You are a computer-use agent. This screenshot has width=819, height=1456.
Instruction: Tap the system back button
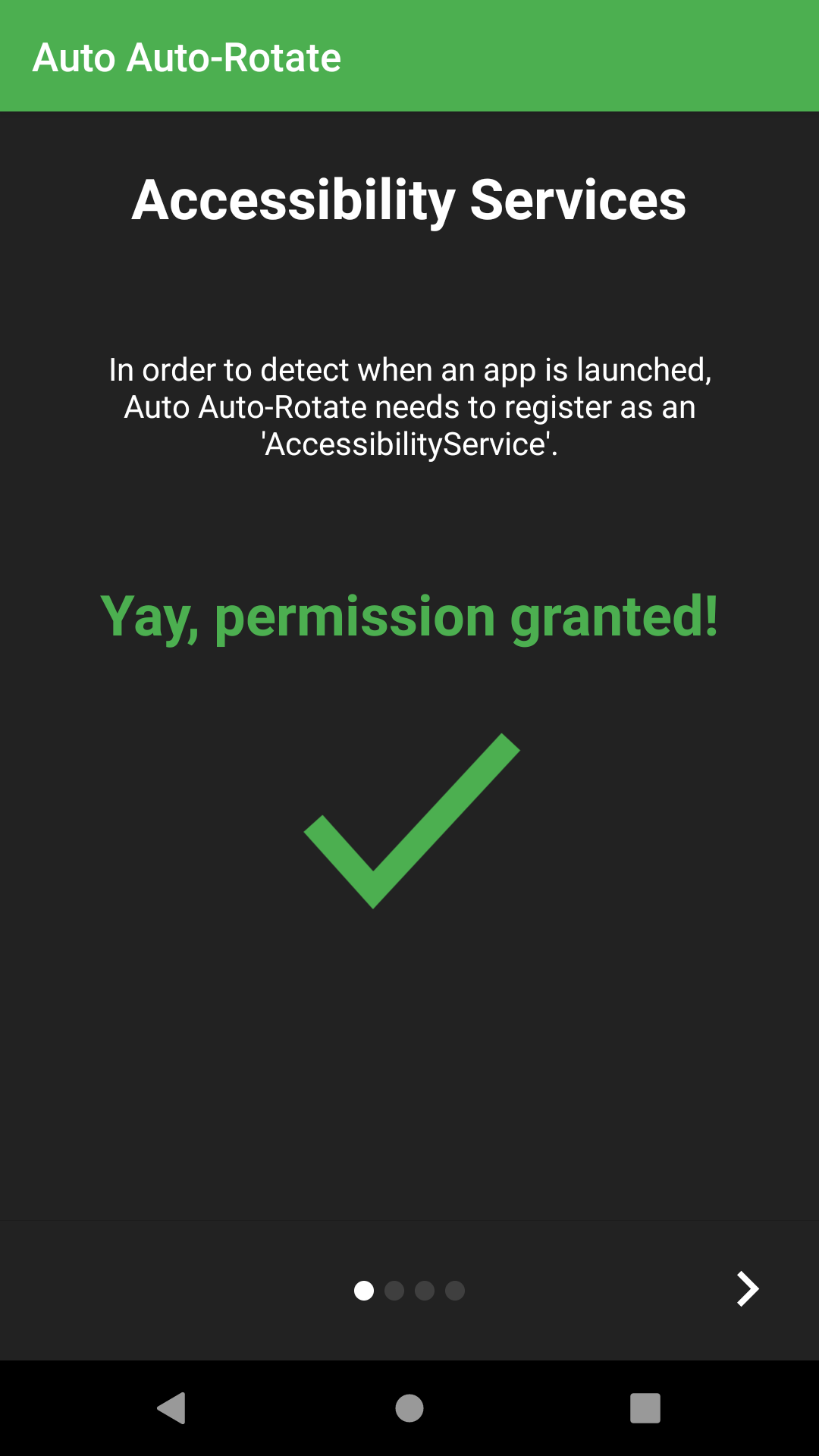pos(172,1408)
